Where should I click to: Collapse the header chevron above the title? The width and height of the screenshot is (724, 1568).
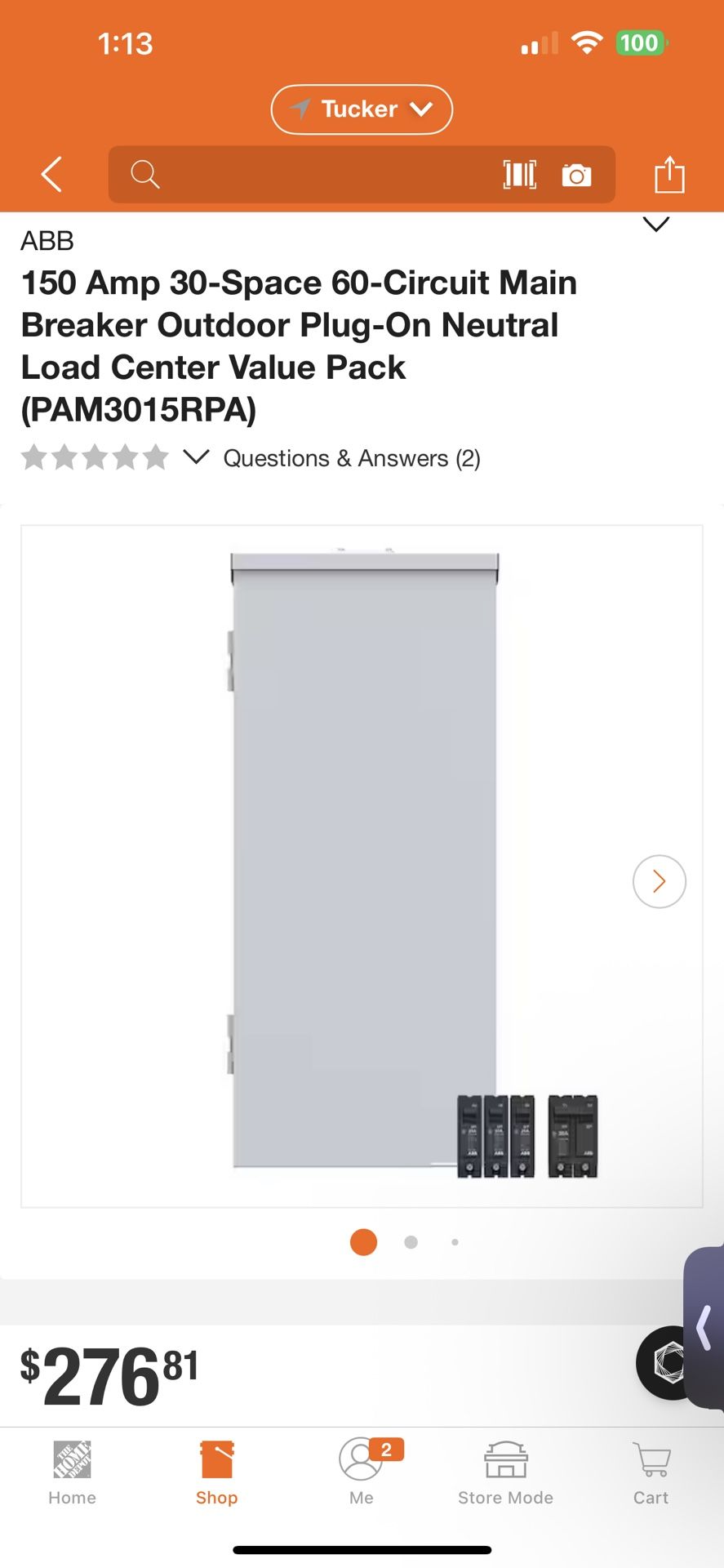656,224
